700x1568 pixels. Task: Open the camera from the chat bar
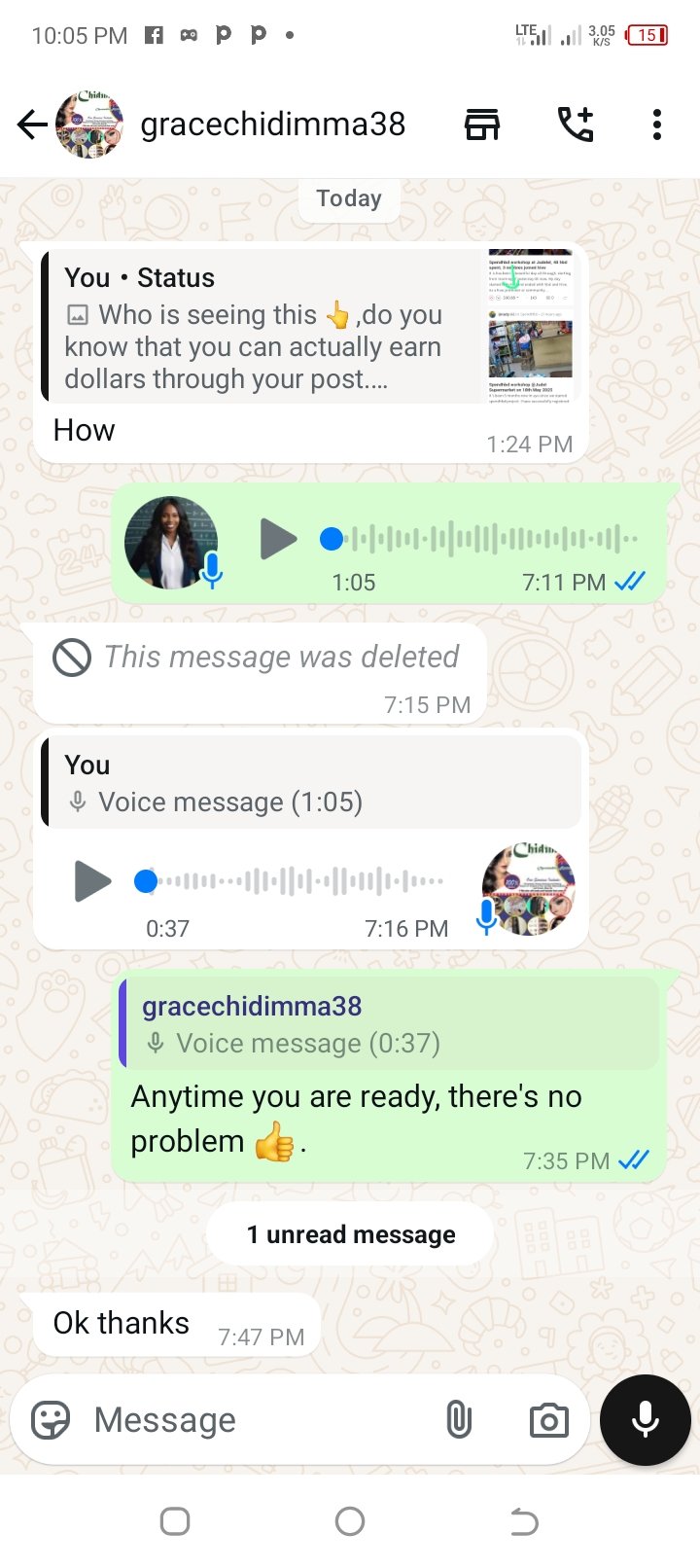549,1420
